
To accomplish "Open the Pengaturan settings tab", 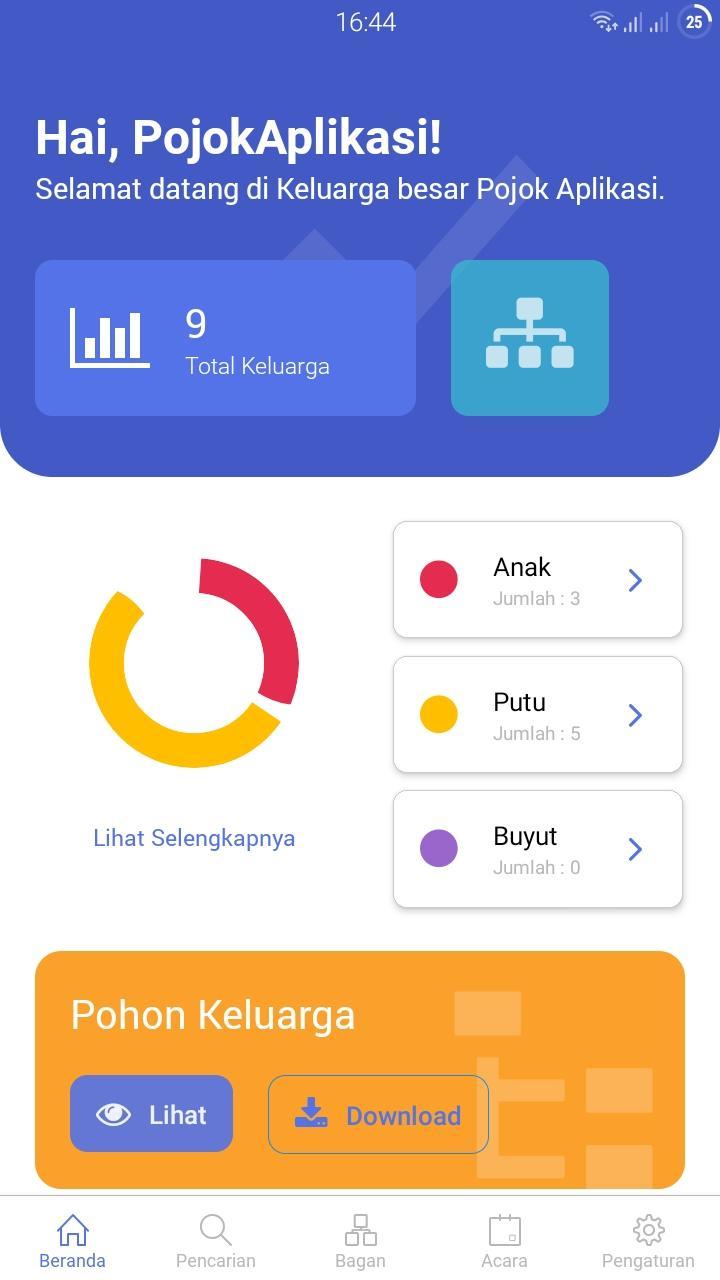I will (648, 1241).
